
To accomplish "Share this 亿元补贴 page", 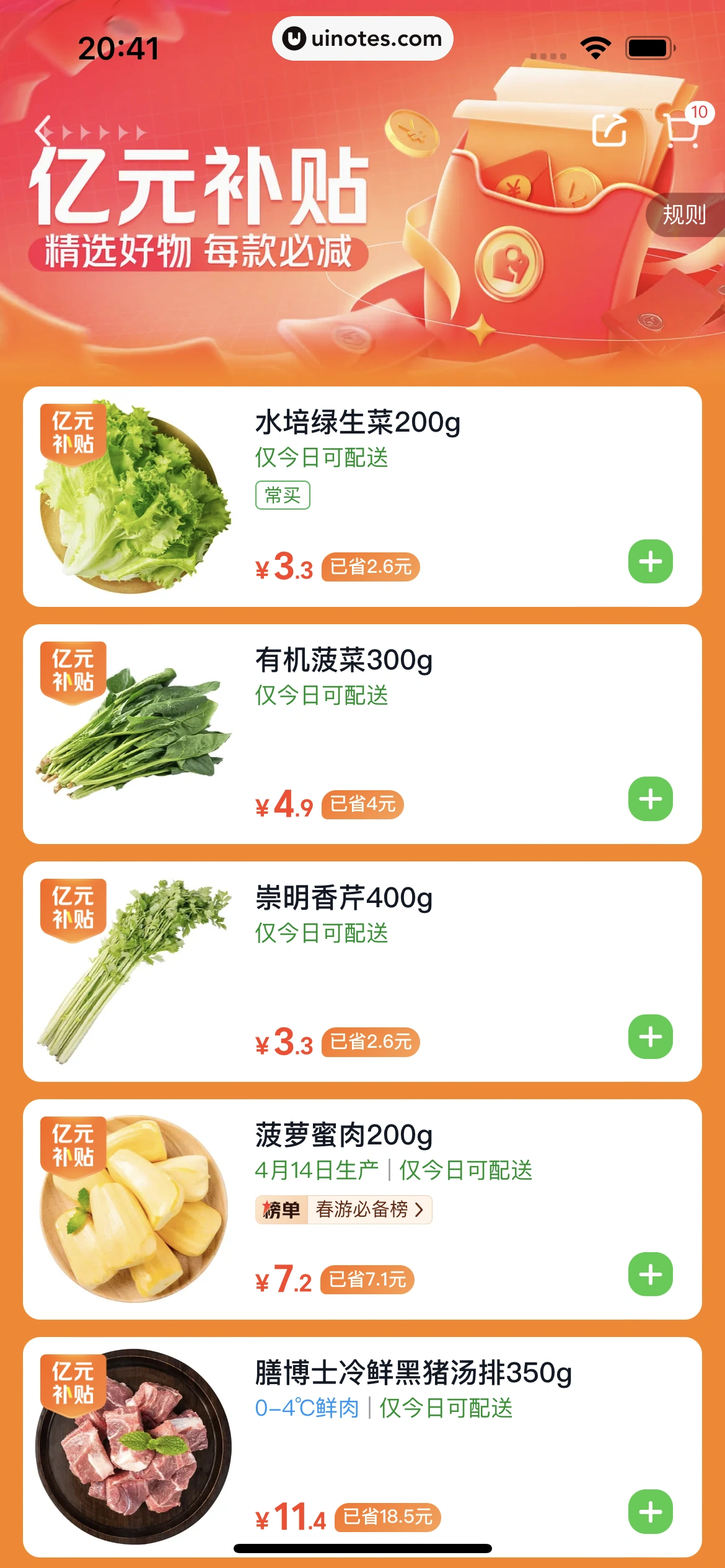I will (609, 130).
